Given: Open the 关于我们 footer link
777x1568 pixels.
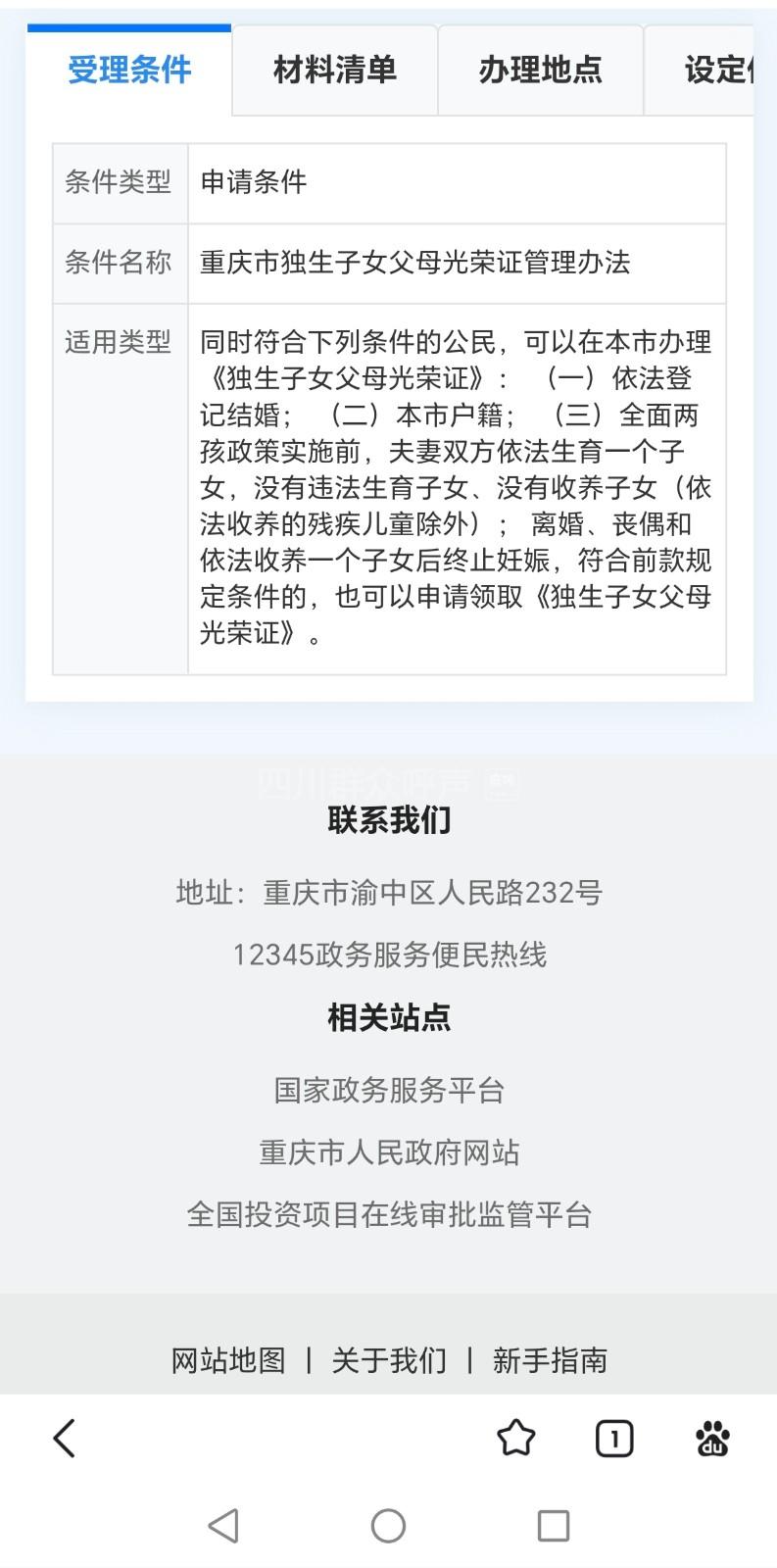Looking at the screenshot, I should pos(389,1360).
